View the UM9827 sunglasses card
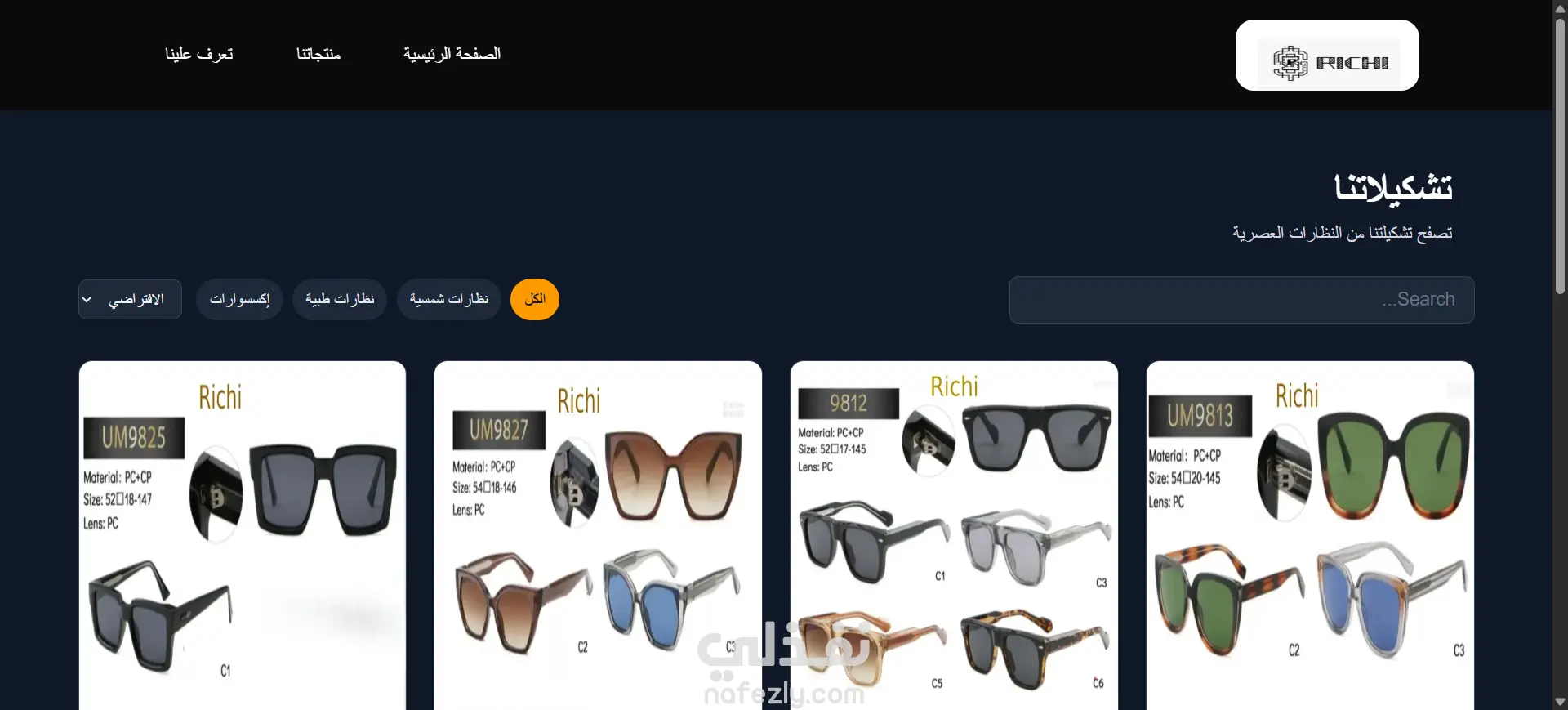 [x=598, y=535]
